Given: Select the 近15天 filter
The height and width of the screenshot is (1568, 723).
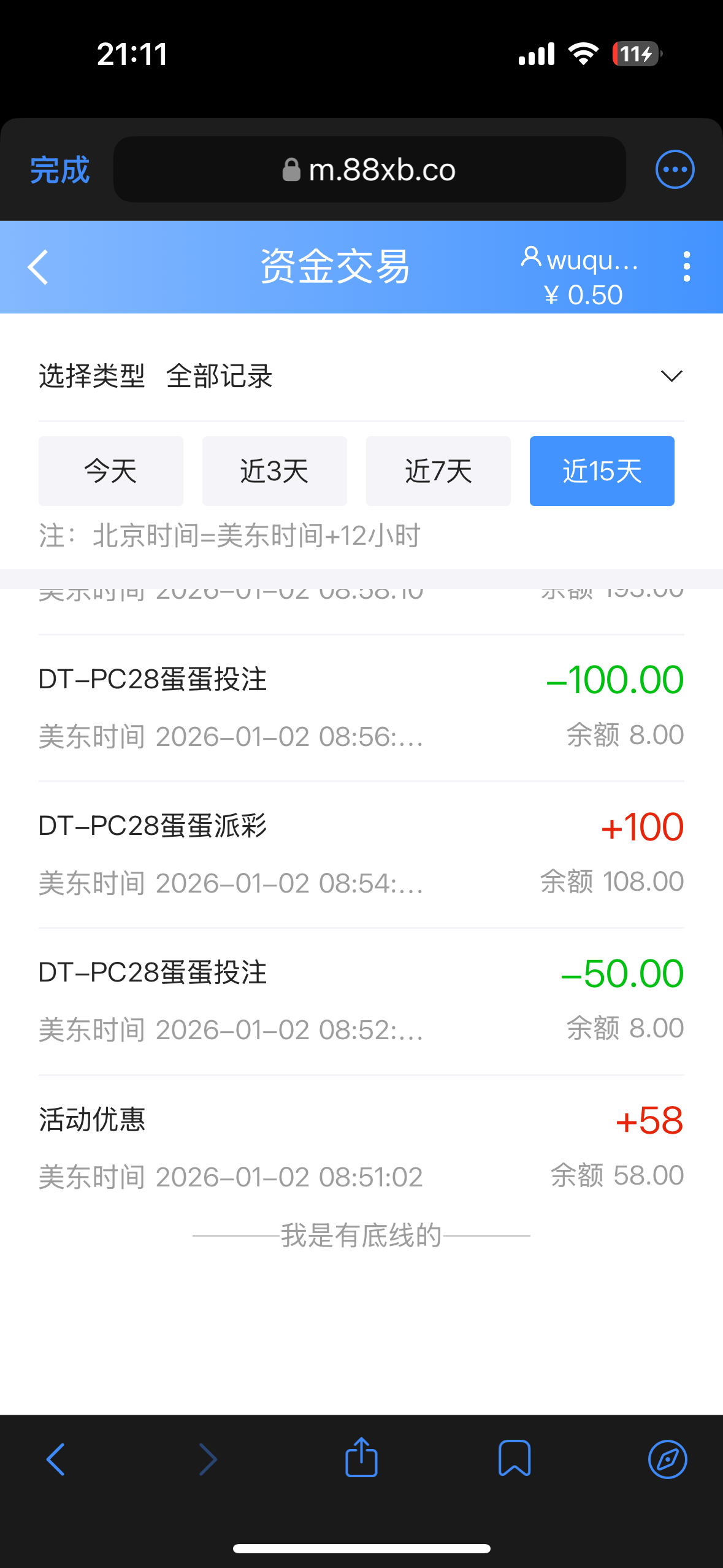Looking at the screenshot, I should (x=602, y=471).
